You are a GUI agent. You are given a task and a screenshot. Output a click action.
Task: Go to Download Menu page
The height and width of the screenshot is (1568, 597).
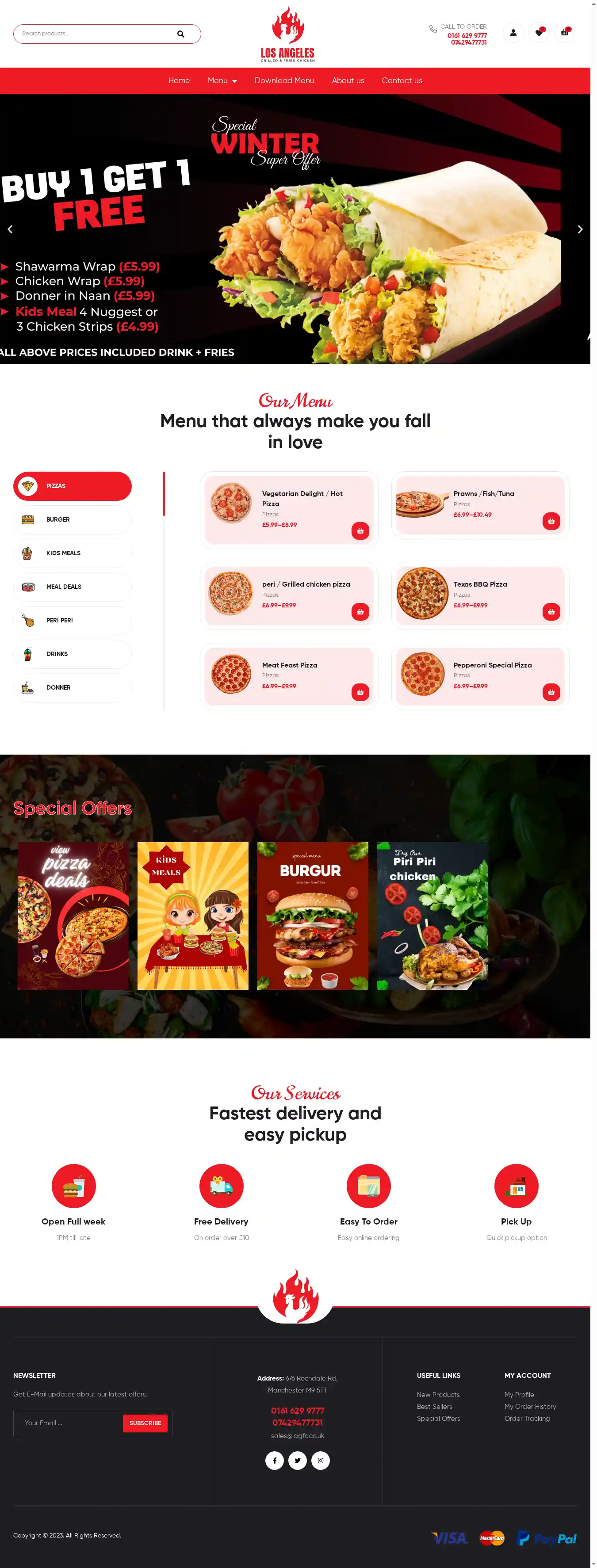284,81
